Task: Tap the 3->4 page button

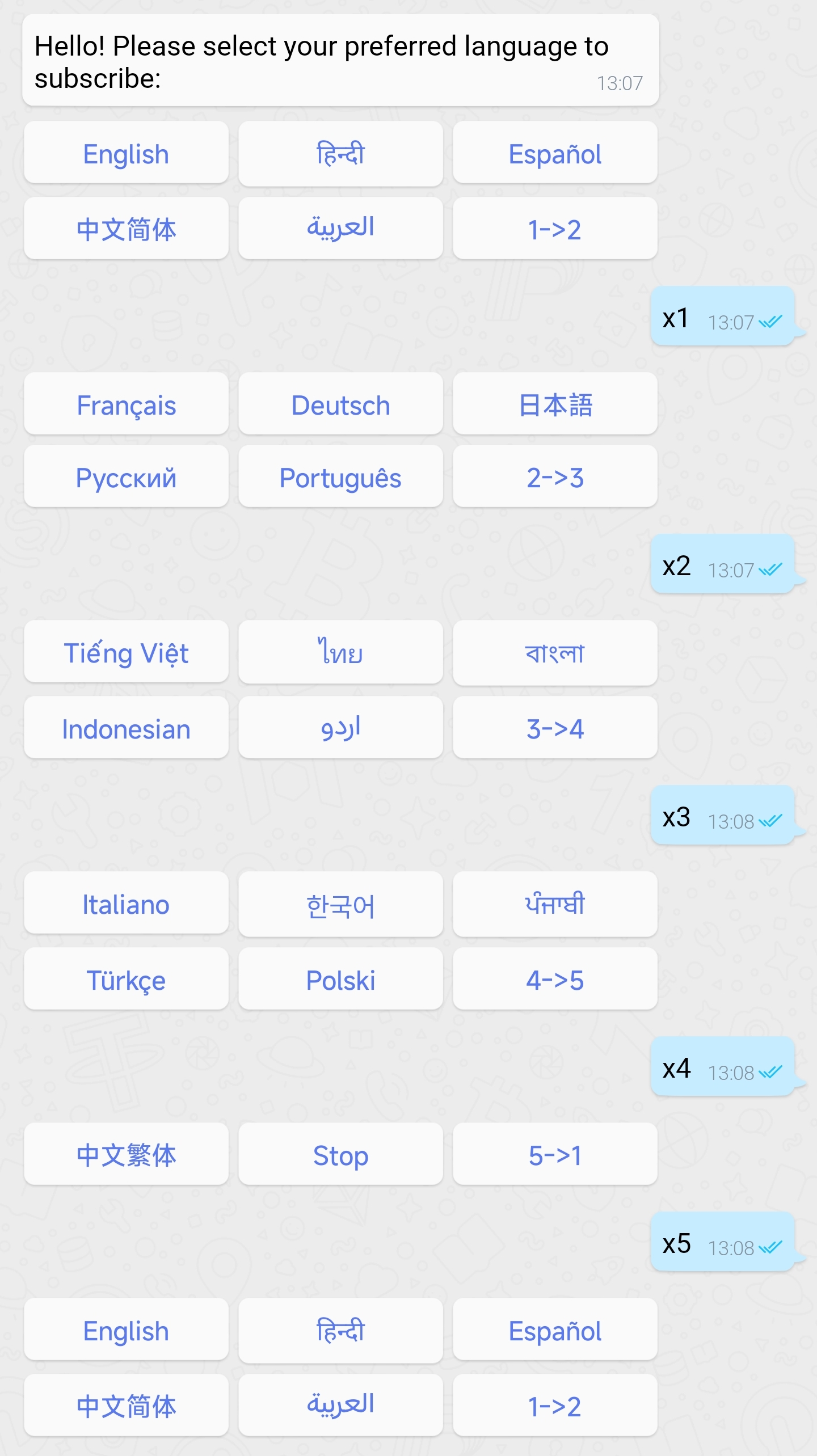Action: coord(555,729)
